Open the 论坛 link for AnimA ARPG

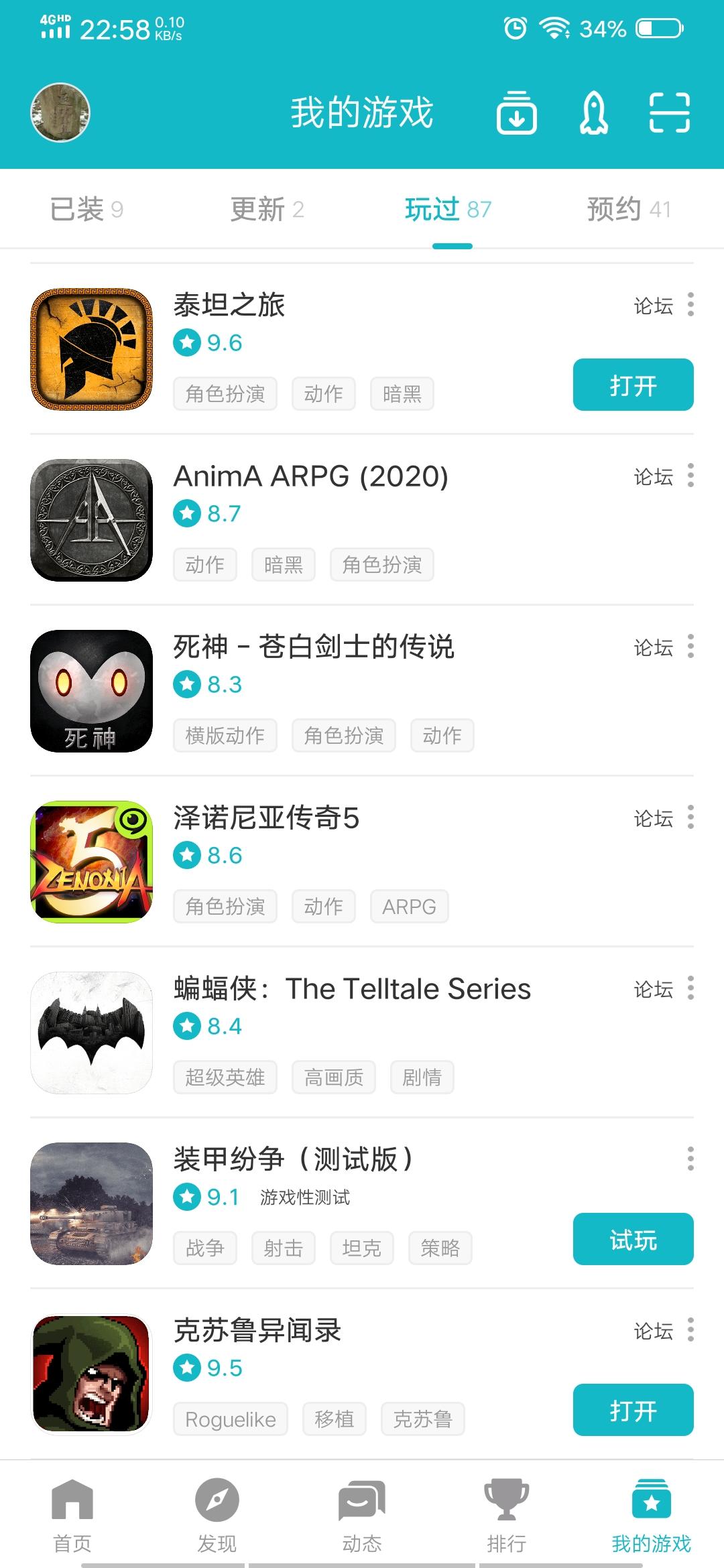pos(653,477)
